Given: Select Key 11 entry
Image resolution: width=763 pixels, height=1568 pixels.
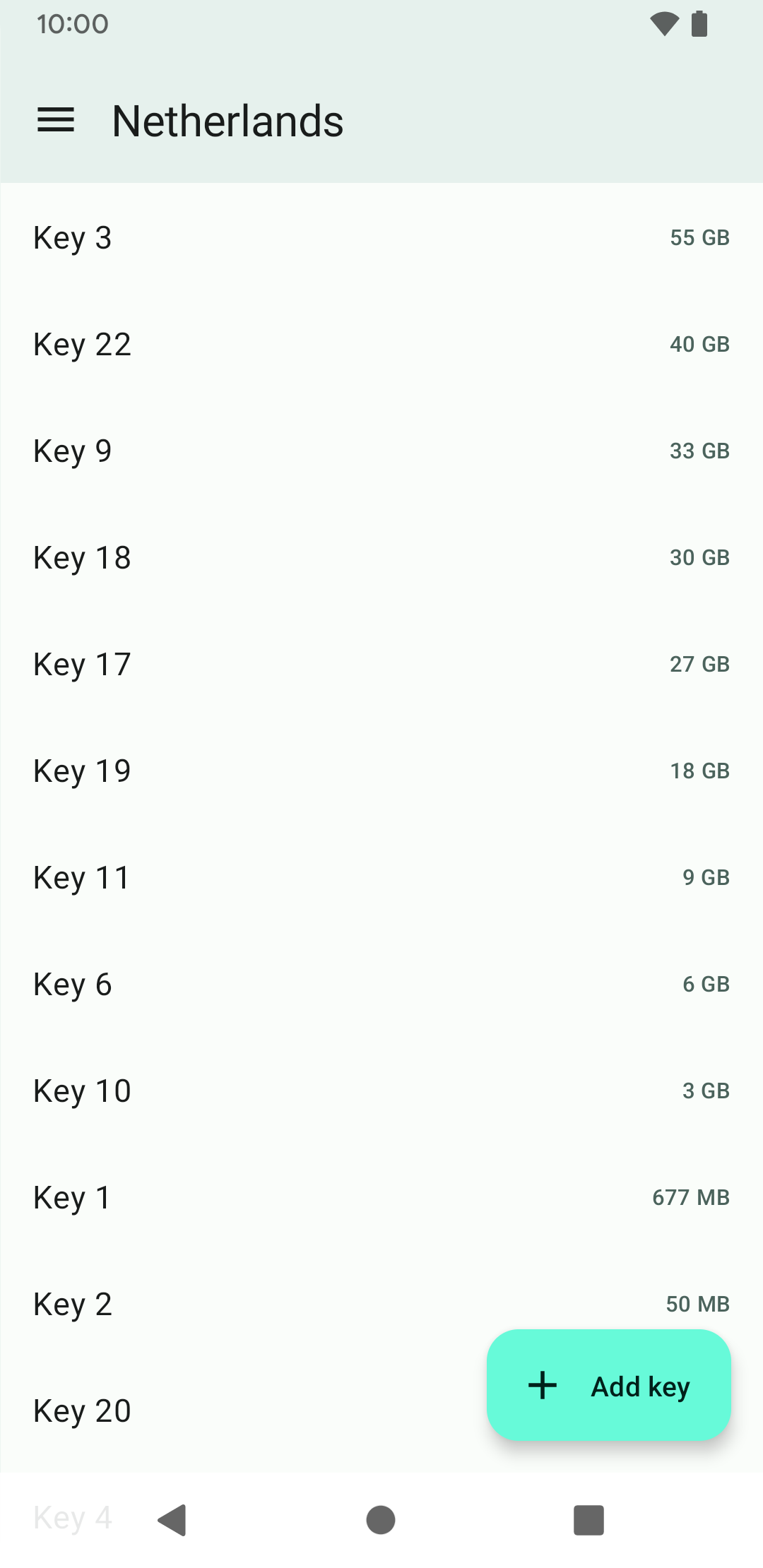Looking at the screenshot, I should [x=381, y=877].
